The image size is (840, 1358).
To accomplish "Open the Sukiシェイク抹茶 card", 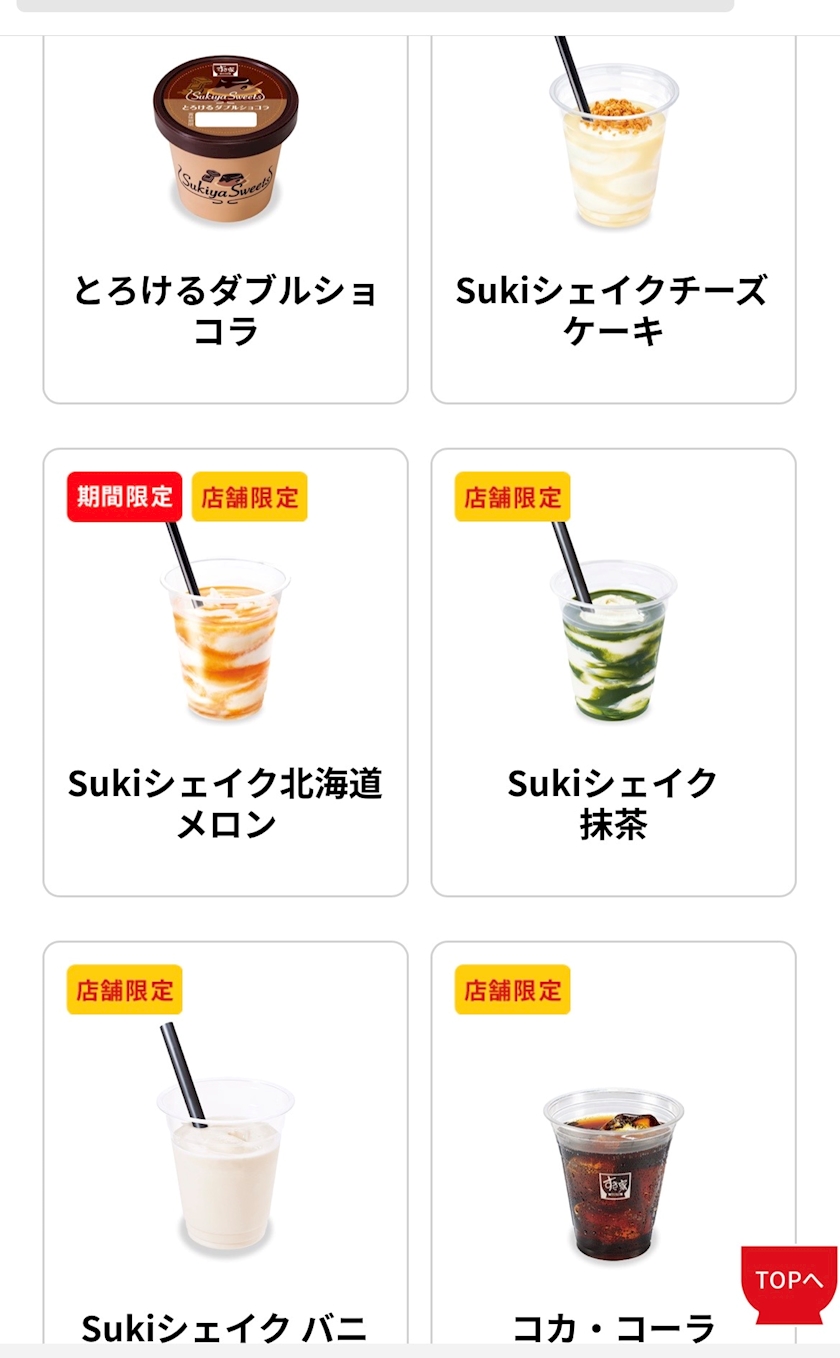I will tap(613, 672).
